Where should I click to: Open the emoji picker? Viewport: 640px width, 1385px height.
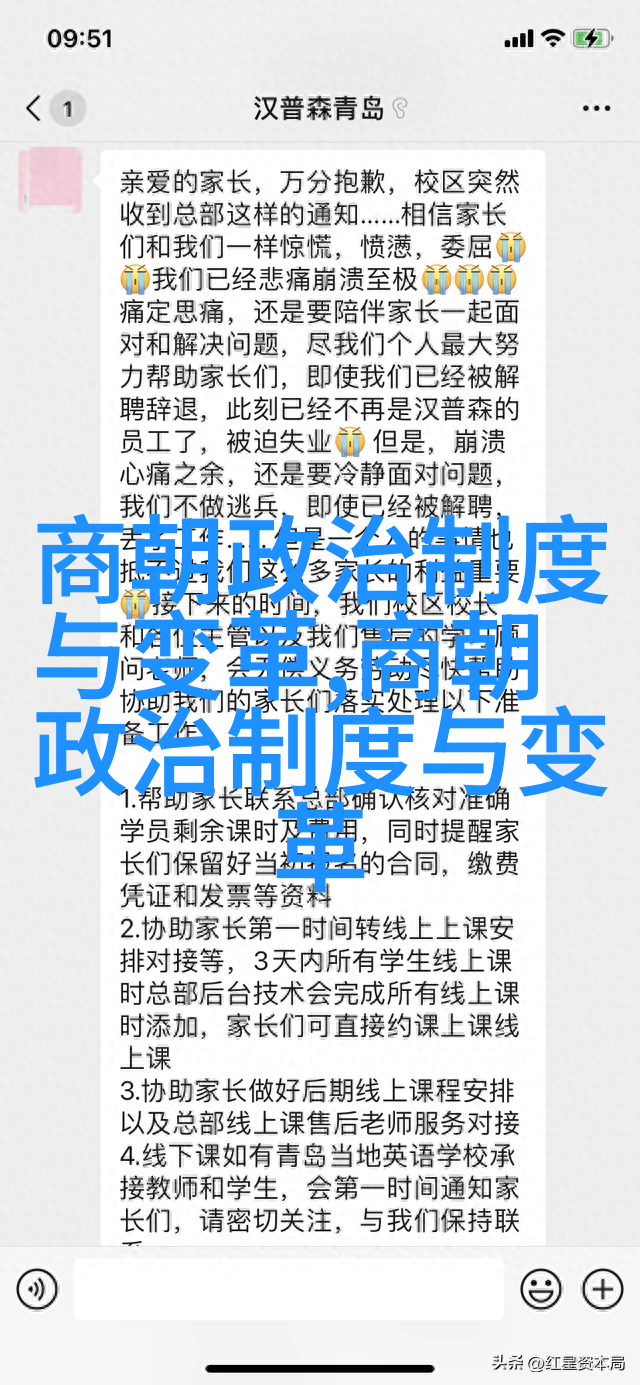point(541,1289)
